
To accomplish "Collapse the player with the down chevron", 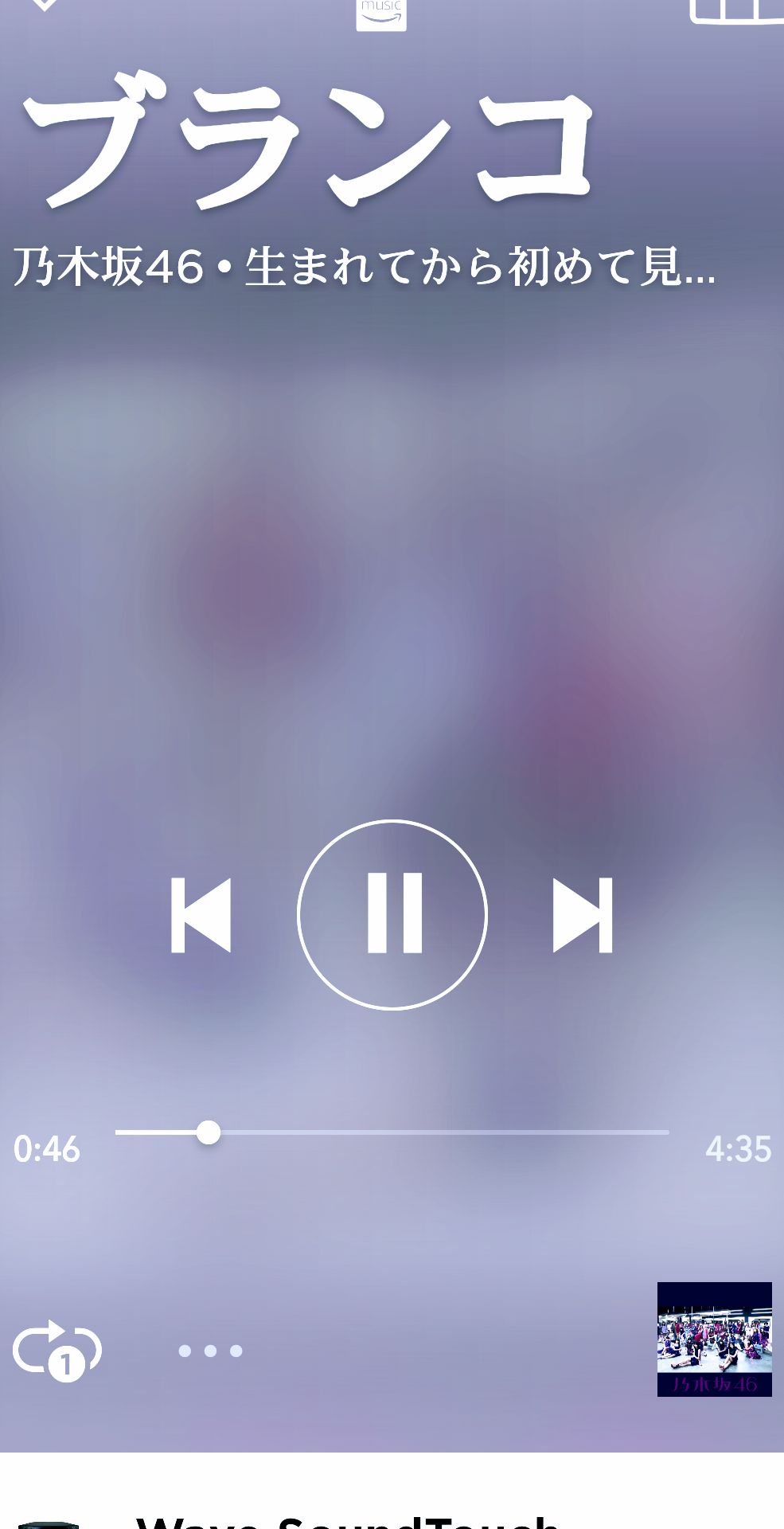I will tap(44, 5).
